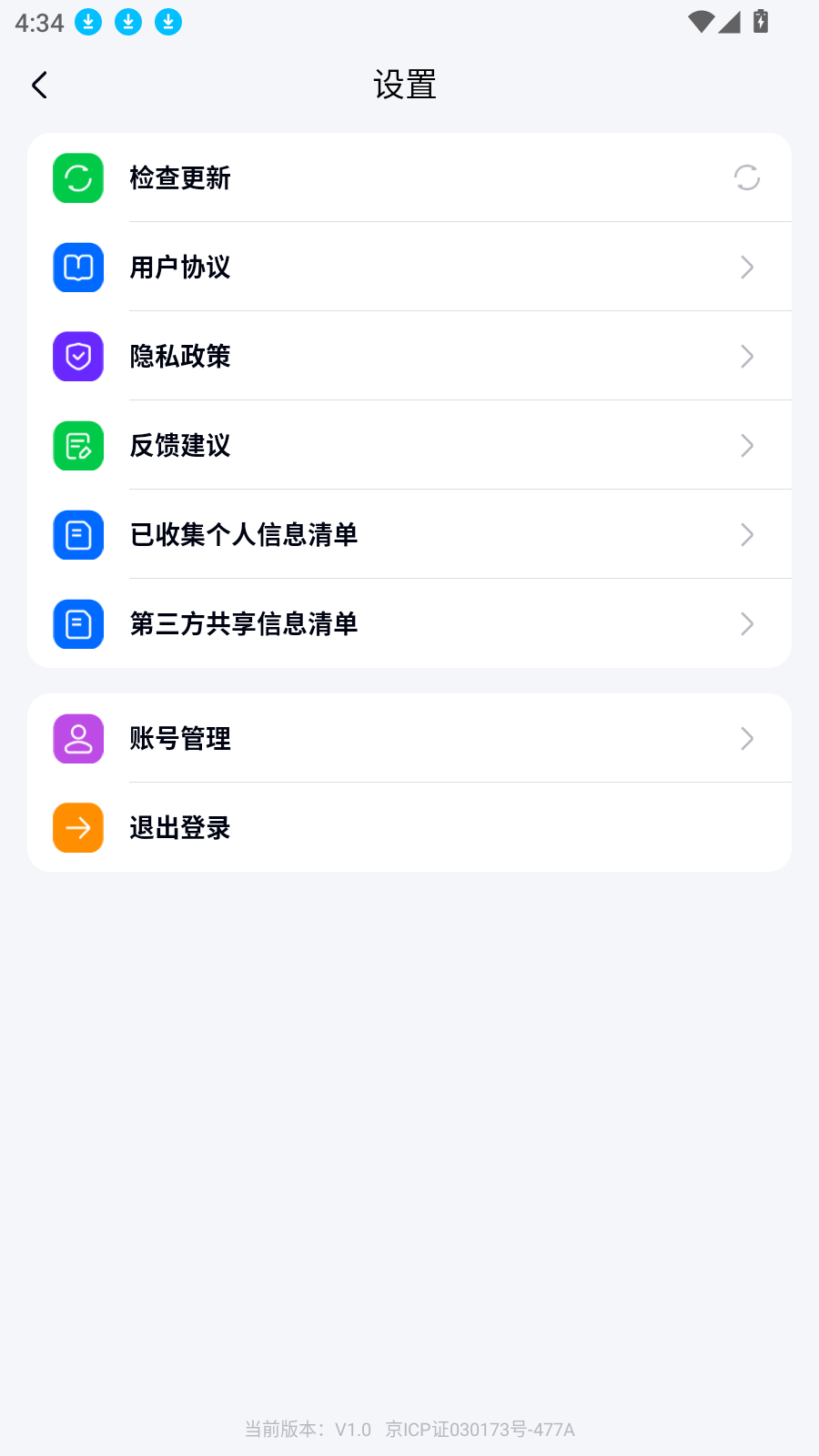Check for updates via 检查更新
The width and height of the screenshot is (819, 1456).
click(409, 178)
